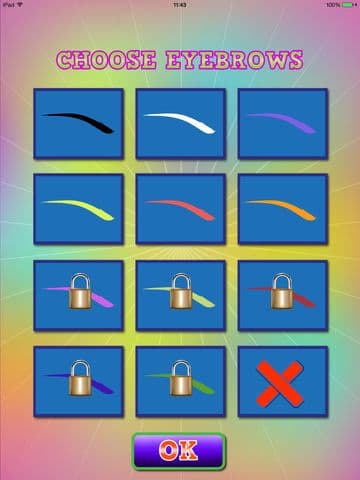
Task: Choose the white eyebrow option
Action: click(x=181, y=124)
